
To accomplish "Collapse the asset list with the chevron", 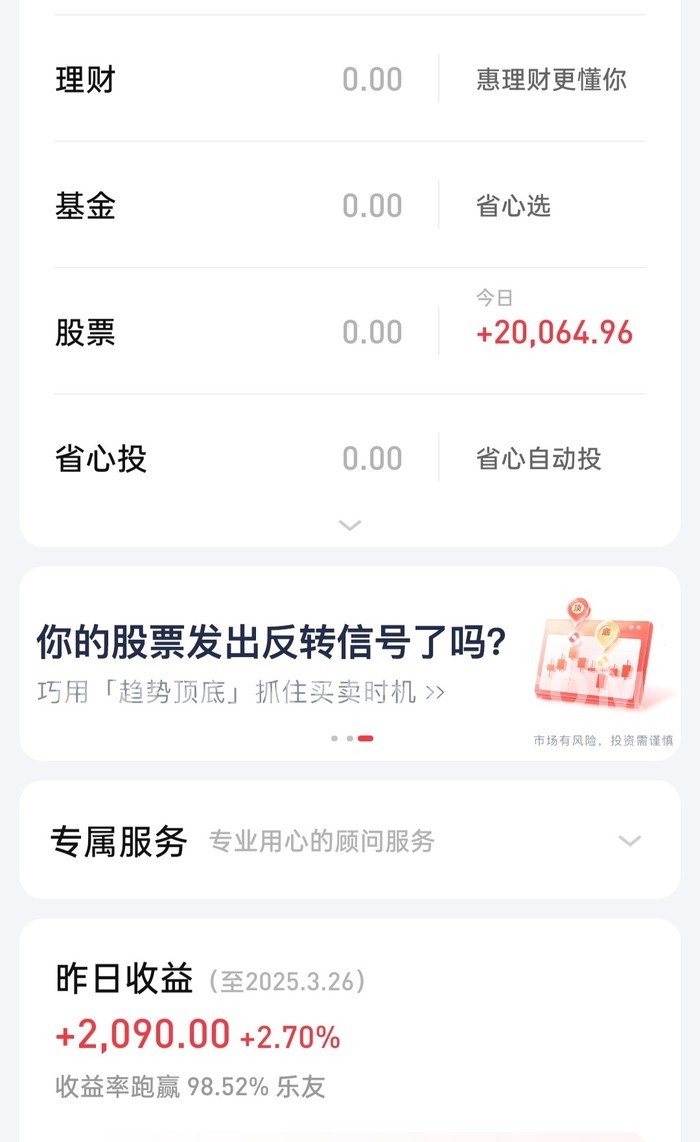I will point(350,525).
